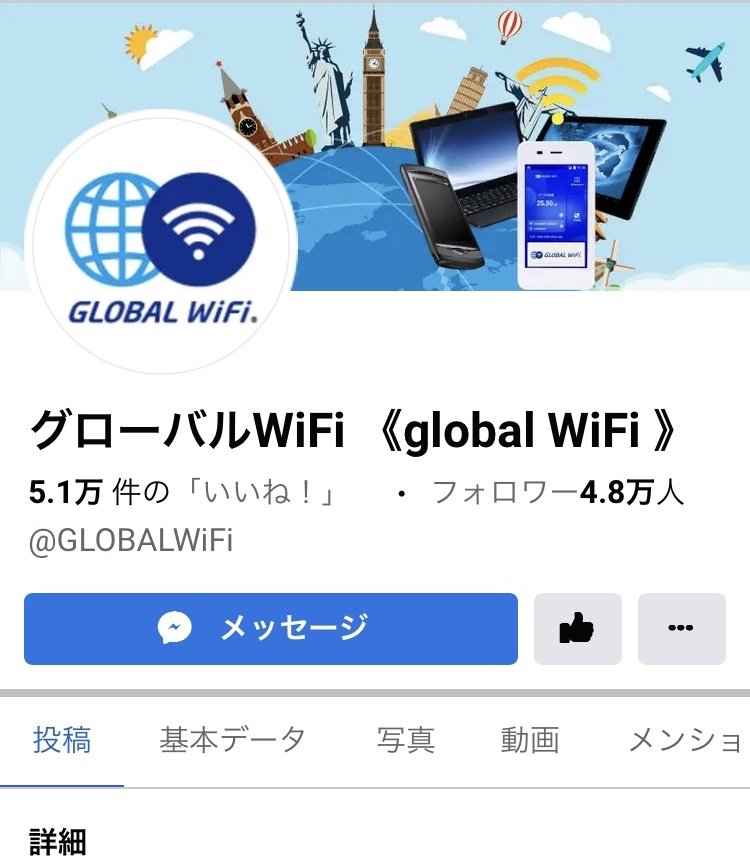The image size is (750, 866).
Task: Click the GLOBAL WiFi profile logo
Action: 162,240
